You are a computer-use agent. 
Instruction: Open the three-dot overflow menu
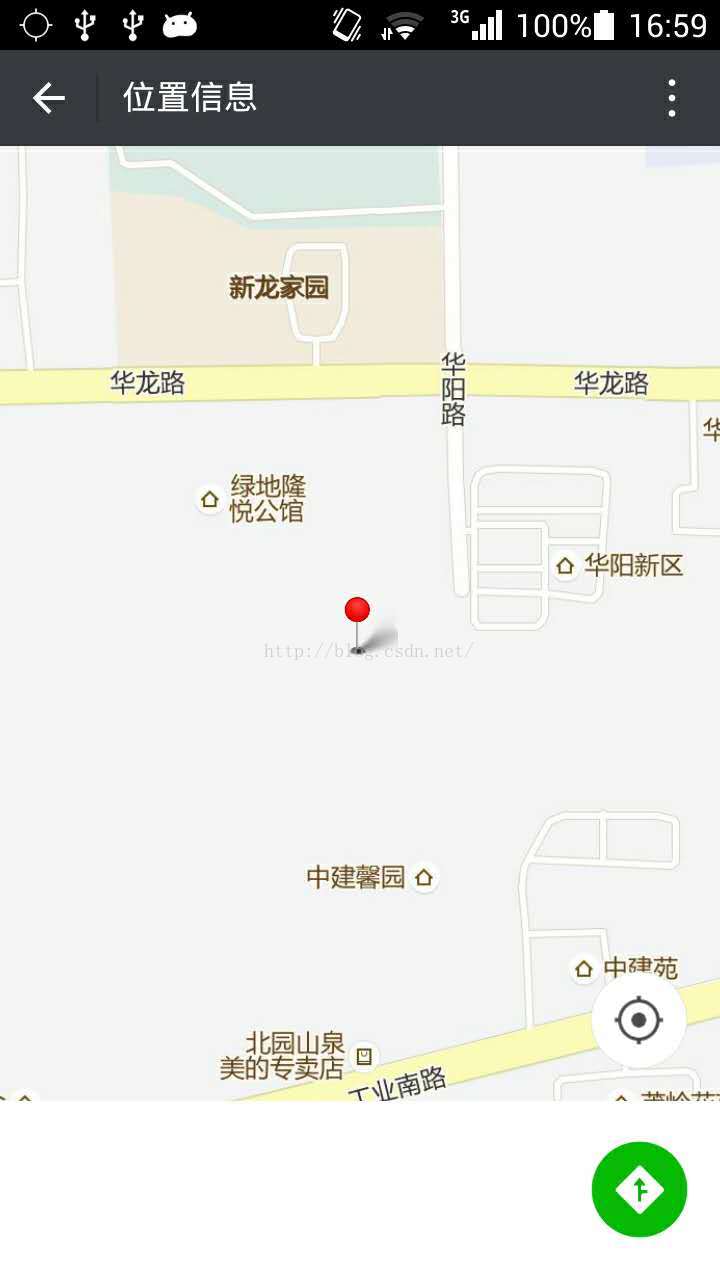click(672, 98)
